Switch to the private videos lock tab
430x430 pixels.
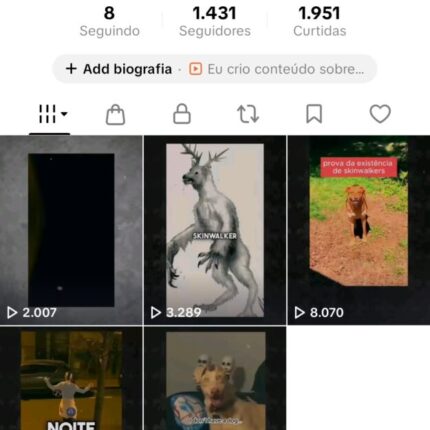coord(182,114)
